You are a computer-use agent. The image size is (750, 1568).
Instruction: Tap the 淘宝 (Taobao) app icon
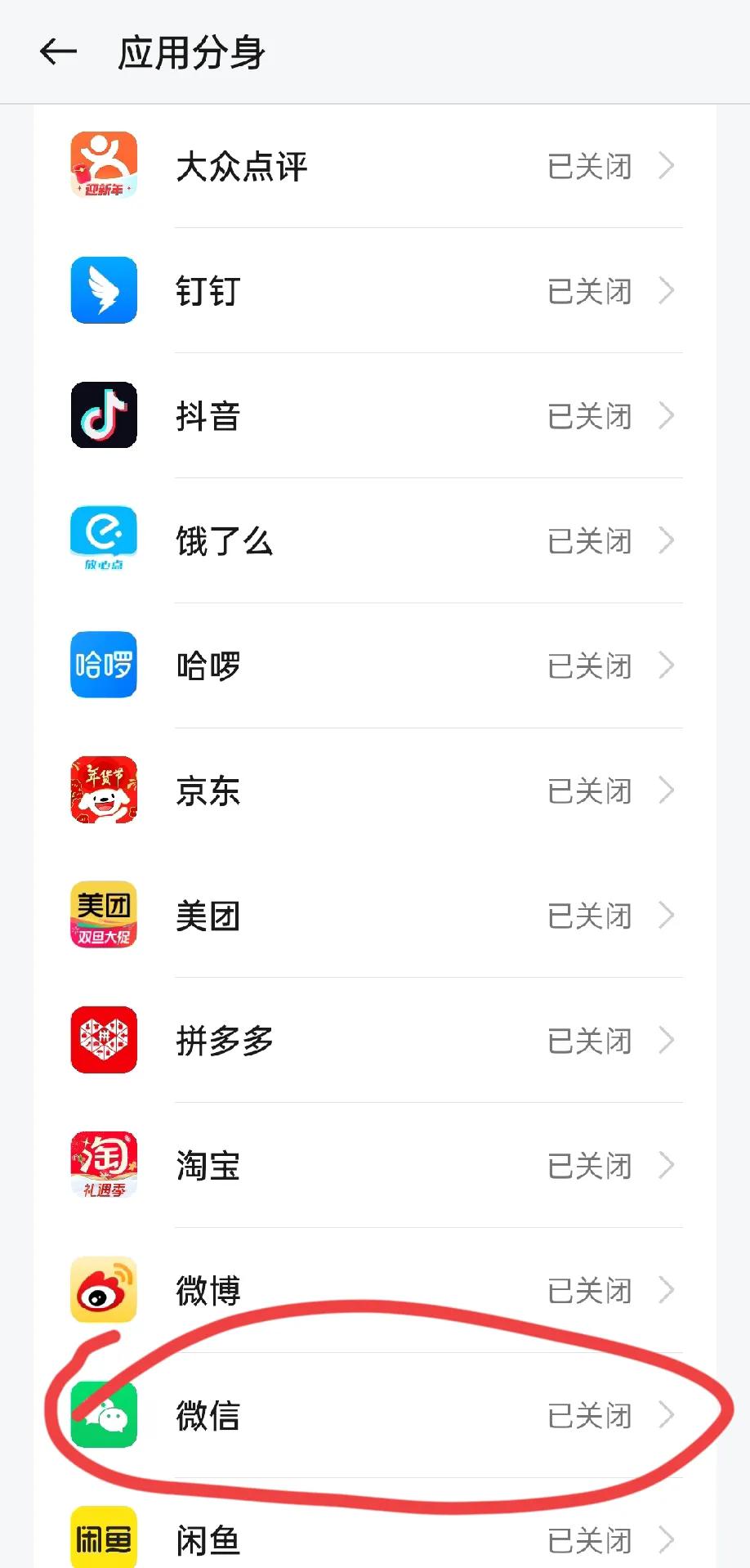click(x=104, y=1166)
